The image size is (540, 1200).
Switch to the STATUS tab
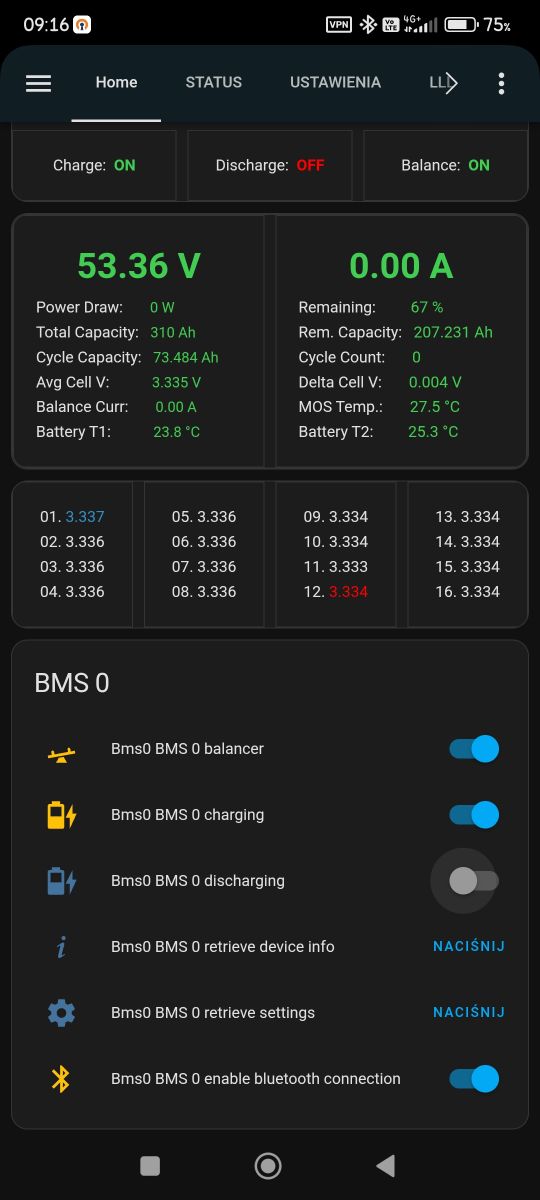[213, 83]
